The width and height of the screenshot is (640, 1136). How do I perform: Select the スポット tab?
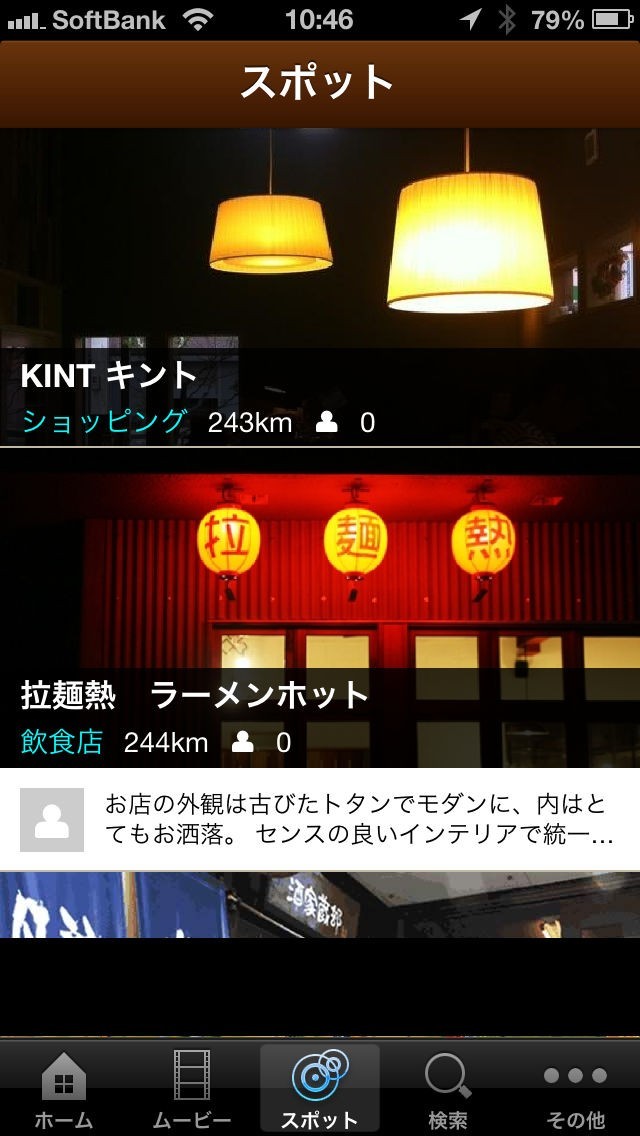320,1090
